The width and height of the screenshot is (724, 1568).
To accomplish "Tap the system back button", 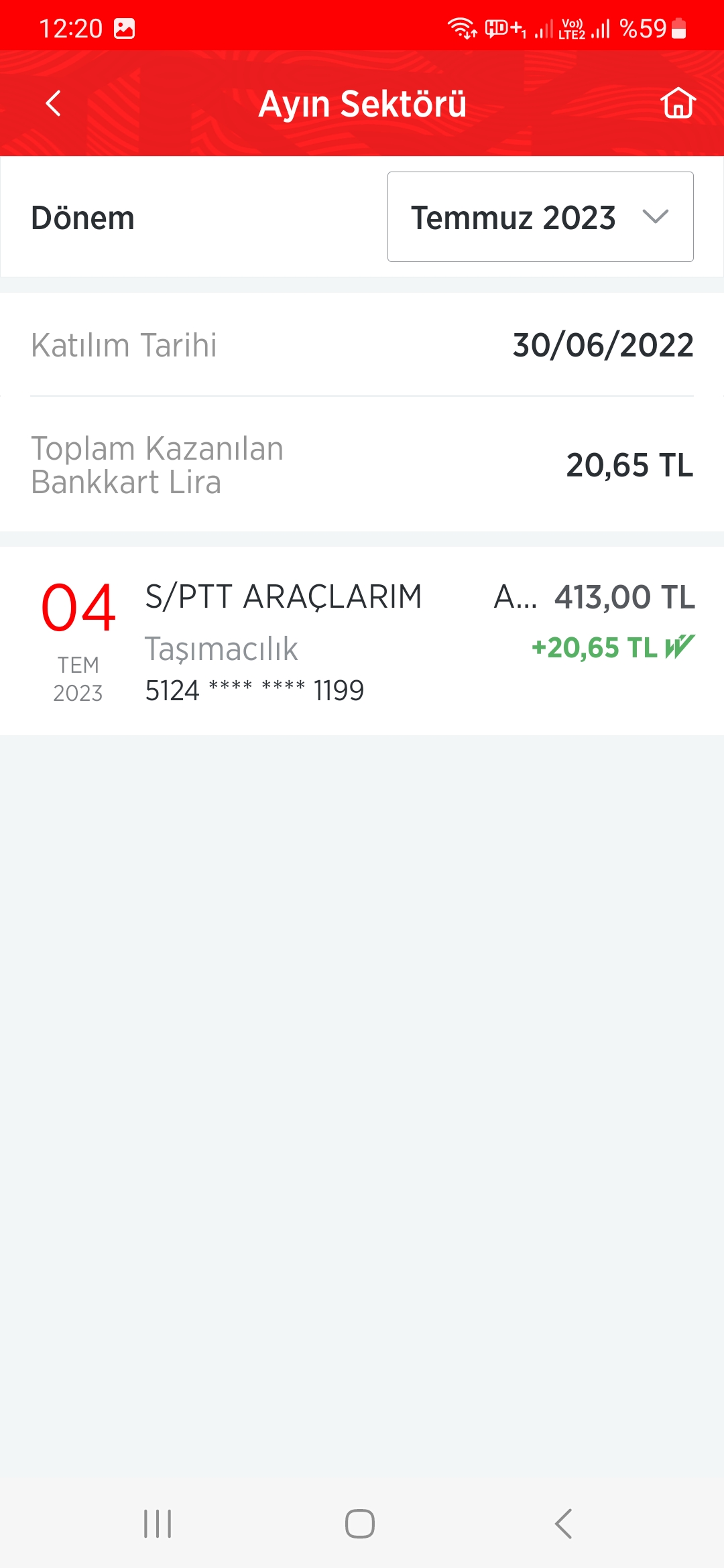I will click(564, 1524).
